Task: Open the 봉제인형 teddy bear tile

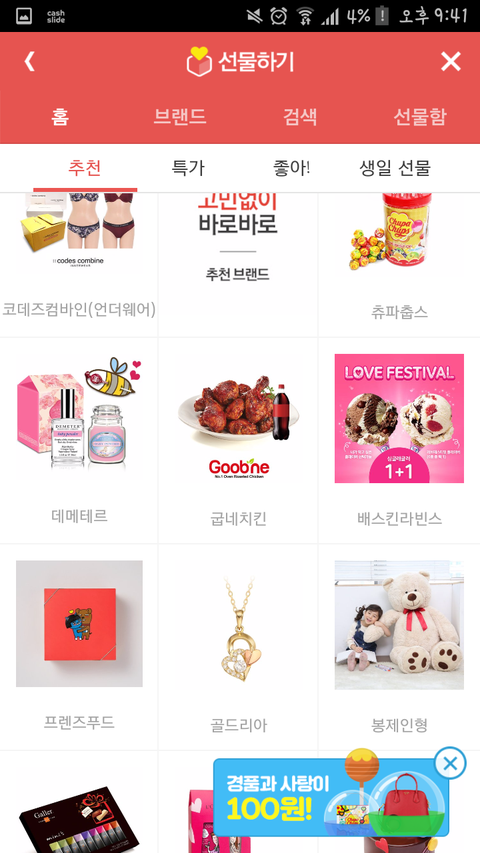Action: point(399,647)
